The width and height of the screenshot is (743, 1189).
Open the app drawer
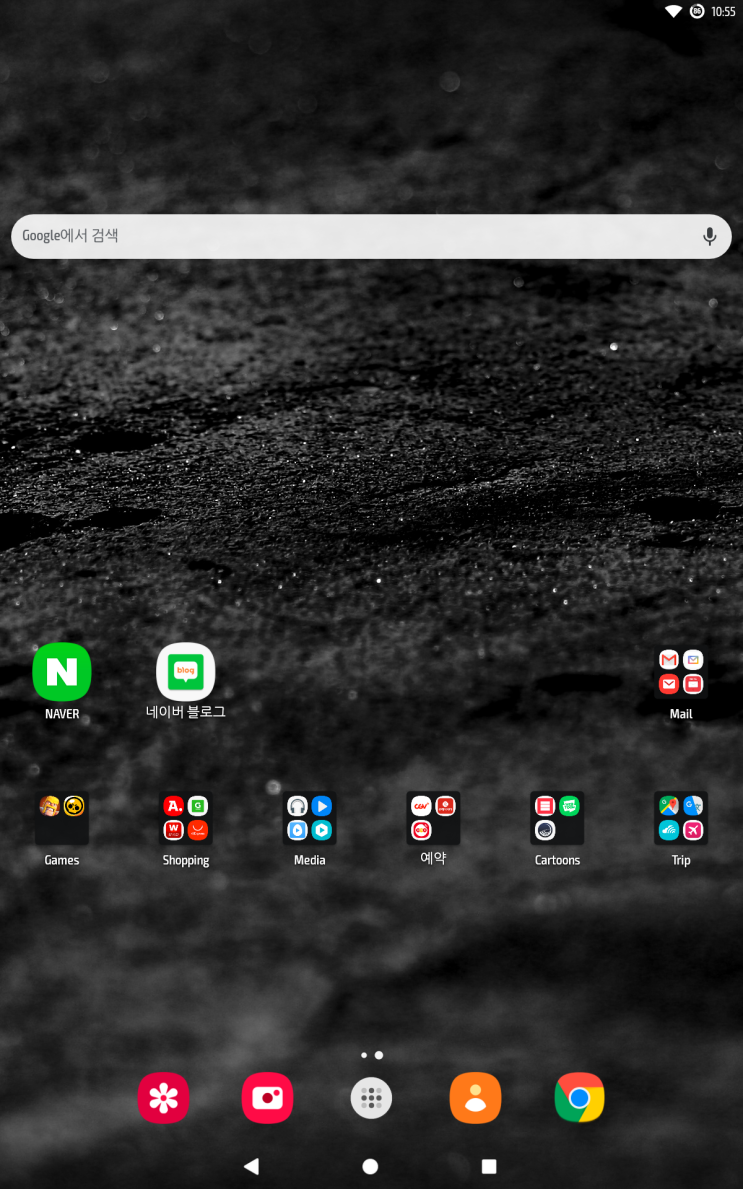click(x=372, y=1098)
